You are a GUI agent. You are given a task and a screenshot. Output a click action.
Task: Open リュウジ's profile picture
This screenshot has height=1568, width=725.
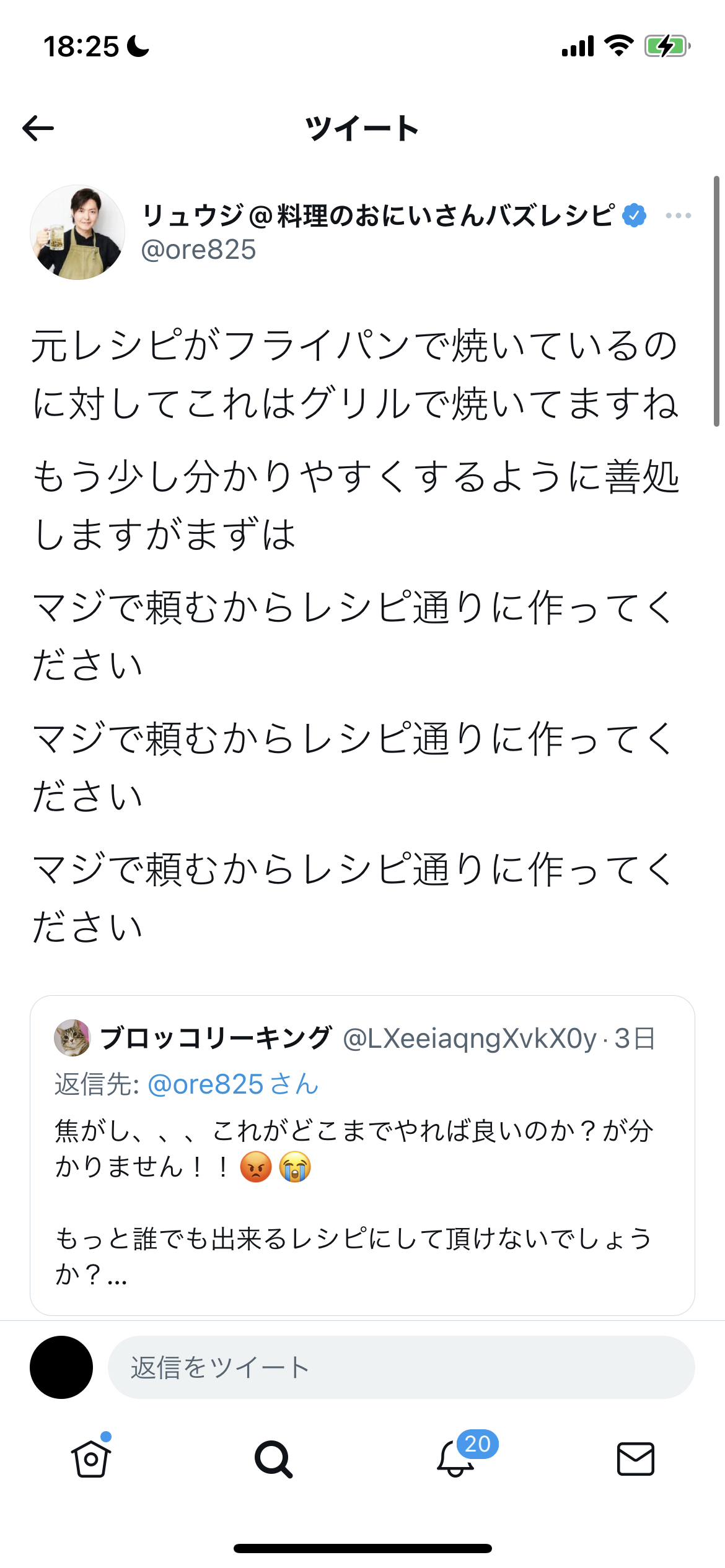point(77,232)
